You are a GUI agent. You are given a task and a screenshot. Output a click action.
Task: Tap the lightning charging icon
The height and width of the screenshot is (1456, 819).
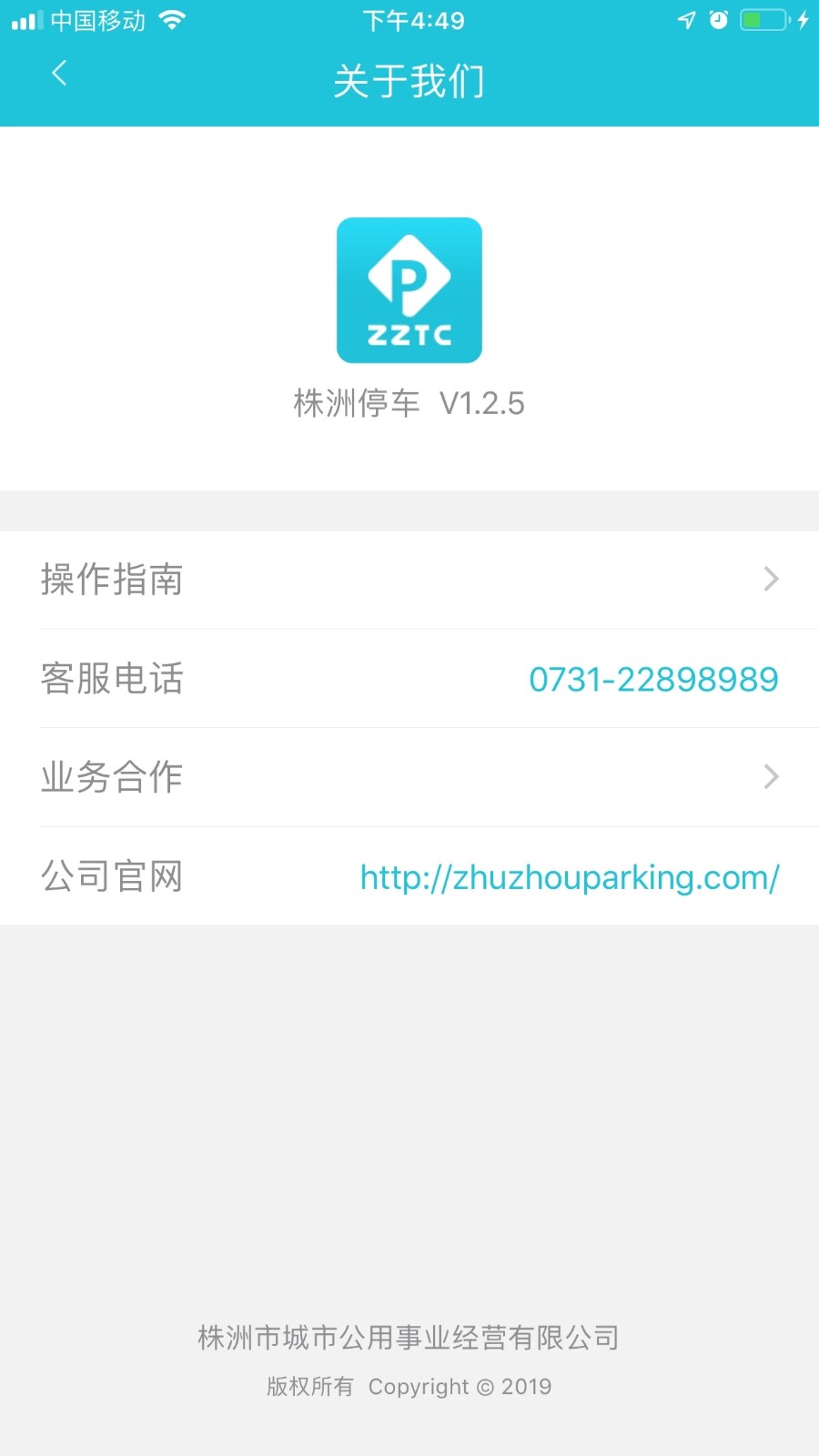[x=803, y=18]
